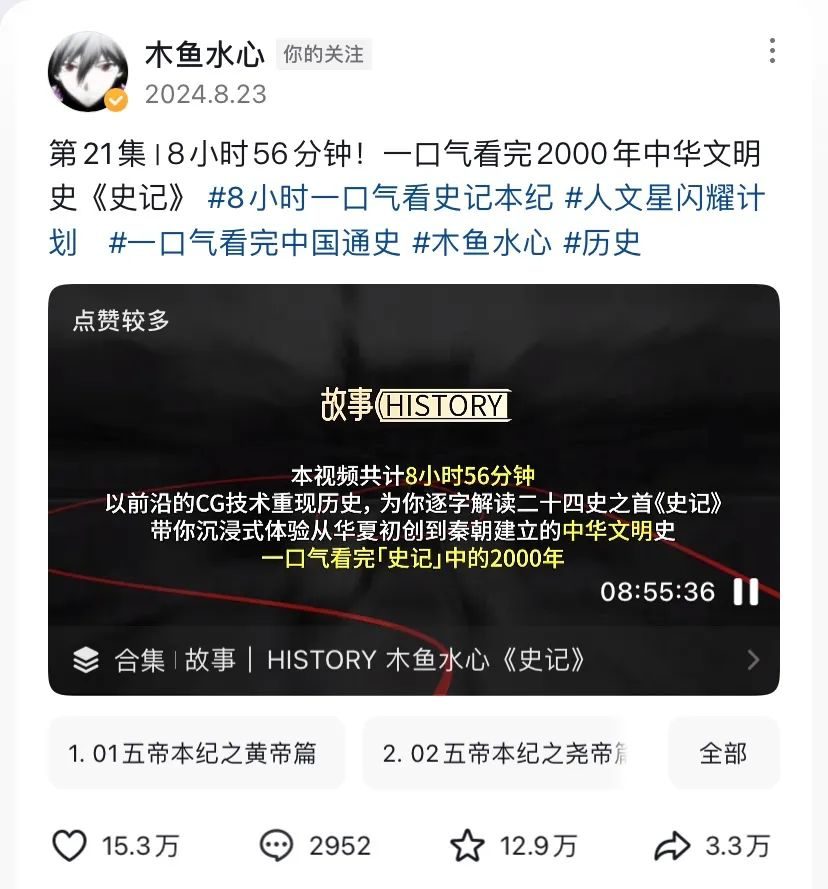Open the three-dot overflow menu
This screenshot has height=889, width=828.
click(x=772, y=52)
